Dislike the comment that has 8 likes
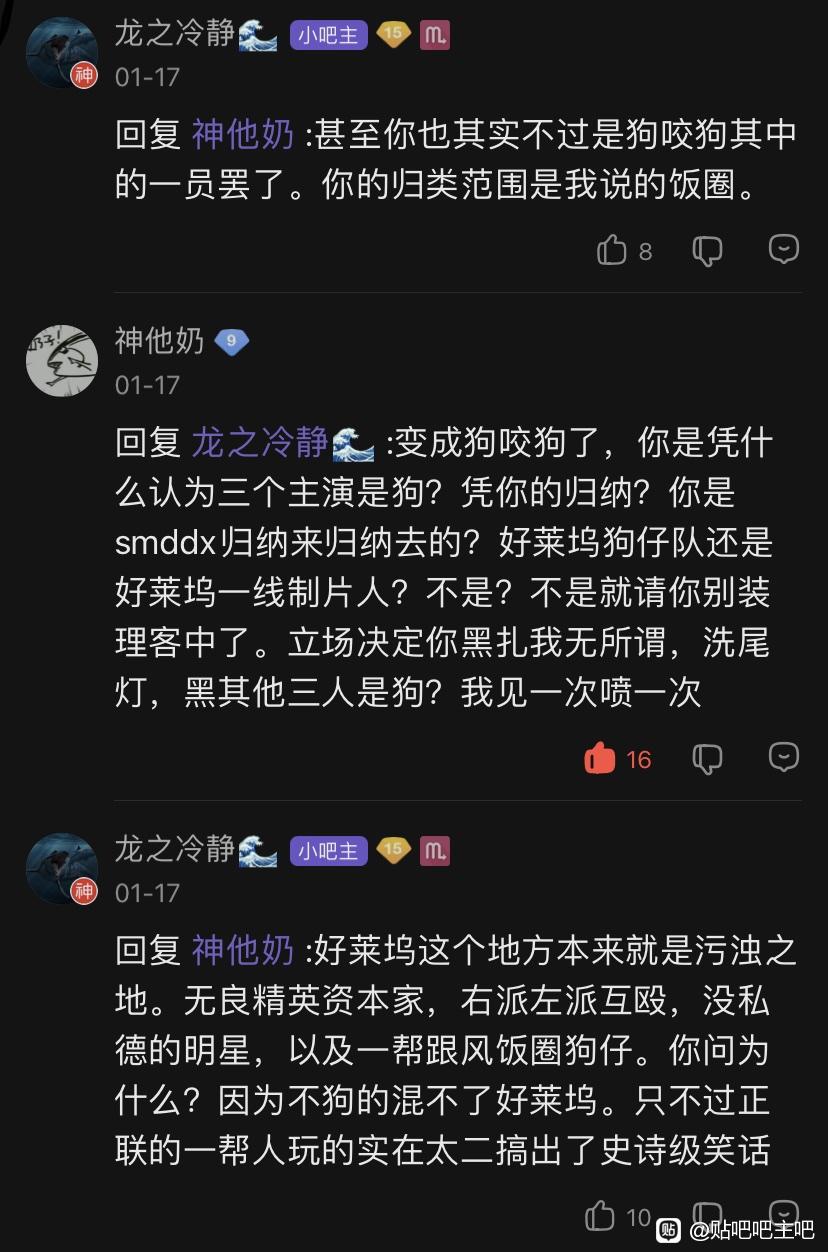828x1252 pixels. click(x=708, y=250)
